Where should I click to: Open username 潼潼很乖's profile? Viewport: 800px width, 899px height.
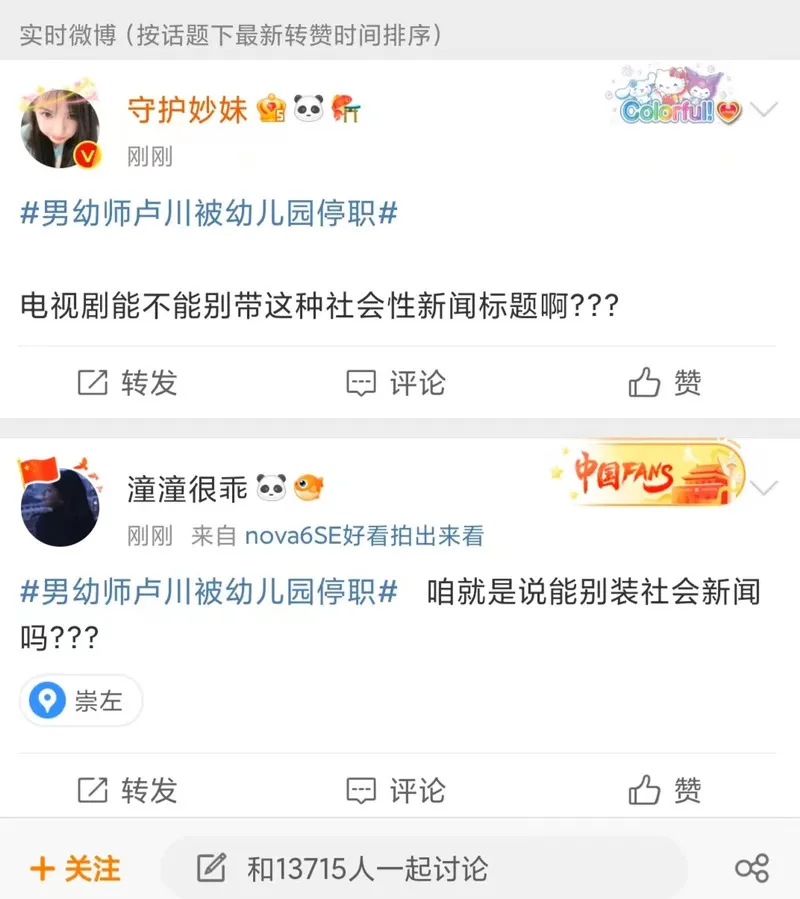[x=187, y=489]
